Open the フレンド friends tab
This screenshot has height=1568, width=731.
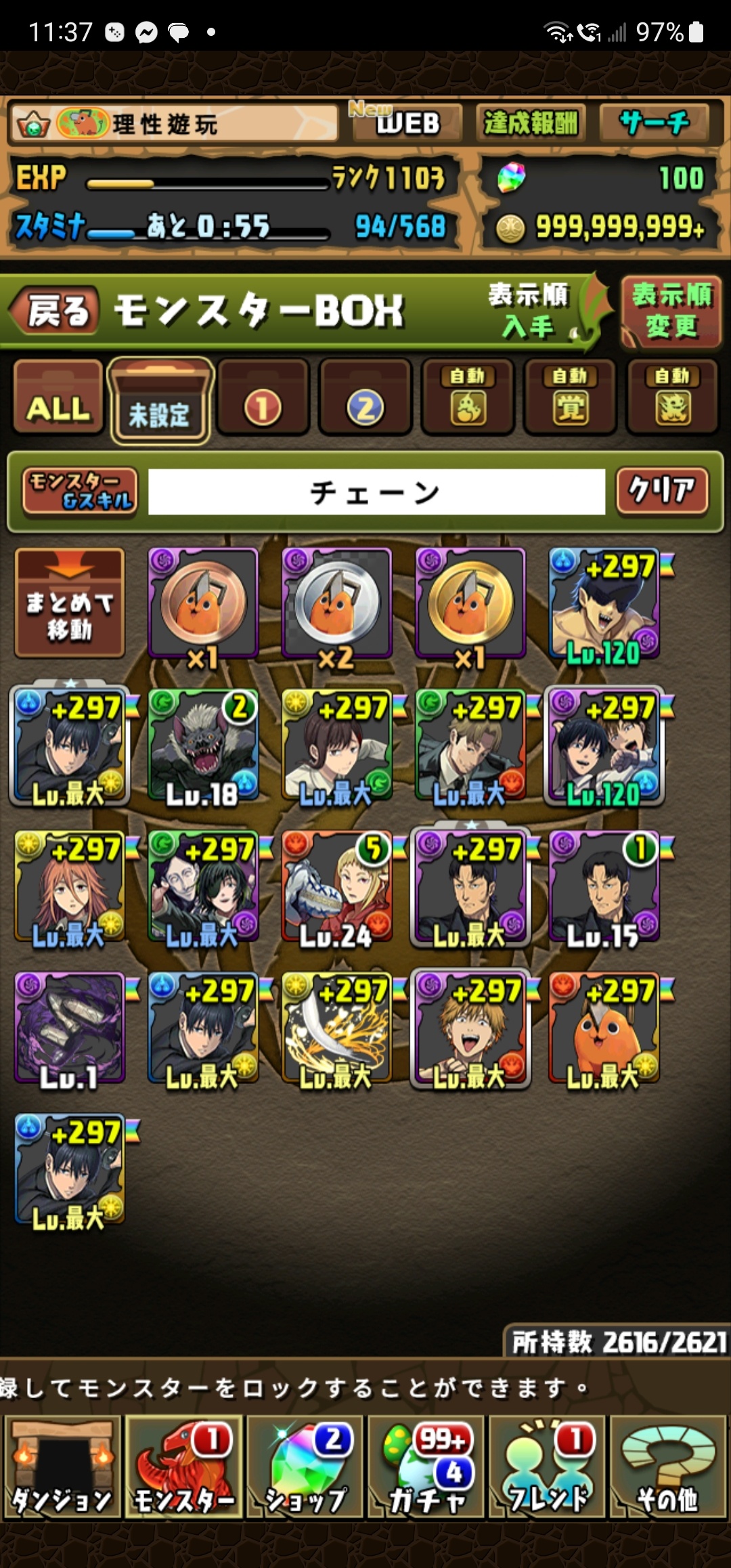point(547,1466)
